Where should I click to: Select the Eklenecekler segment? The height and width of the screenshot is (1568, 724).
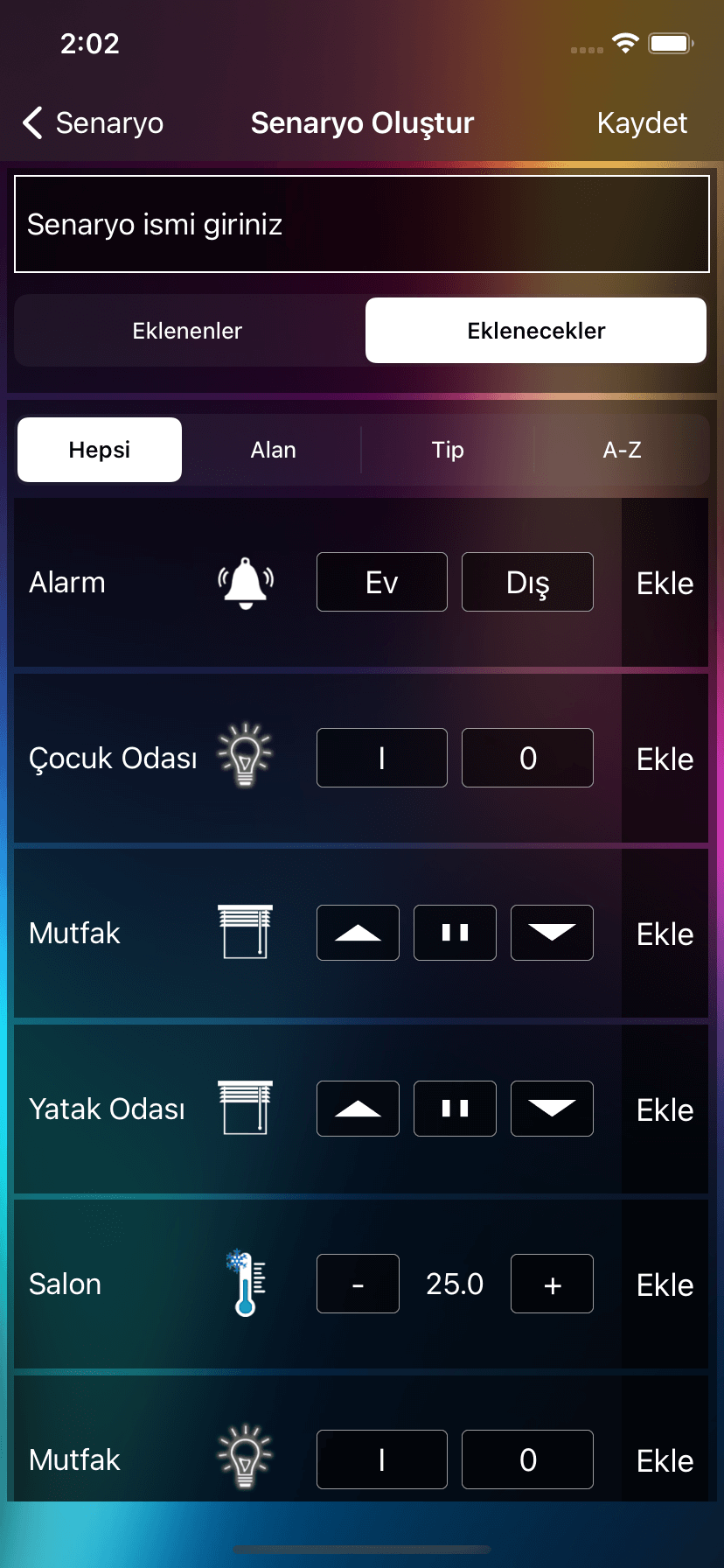pos(535,331)
